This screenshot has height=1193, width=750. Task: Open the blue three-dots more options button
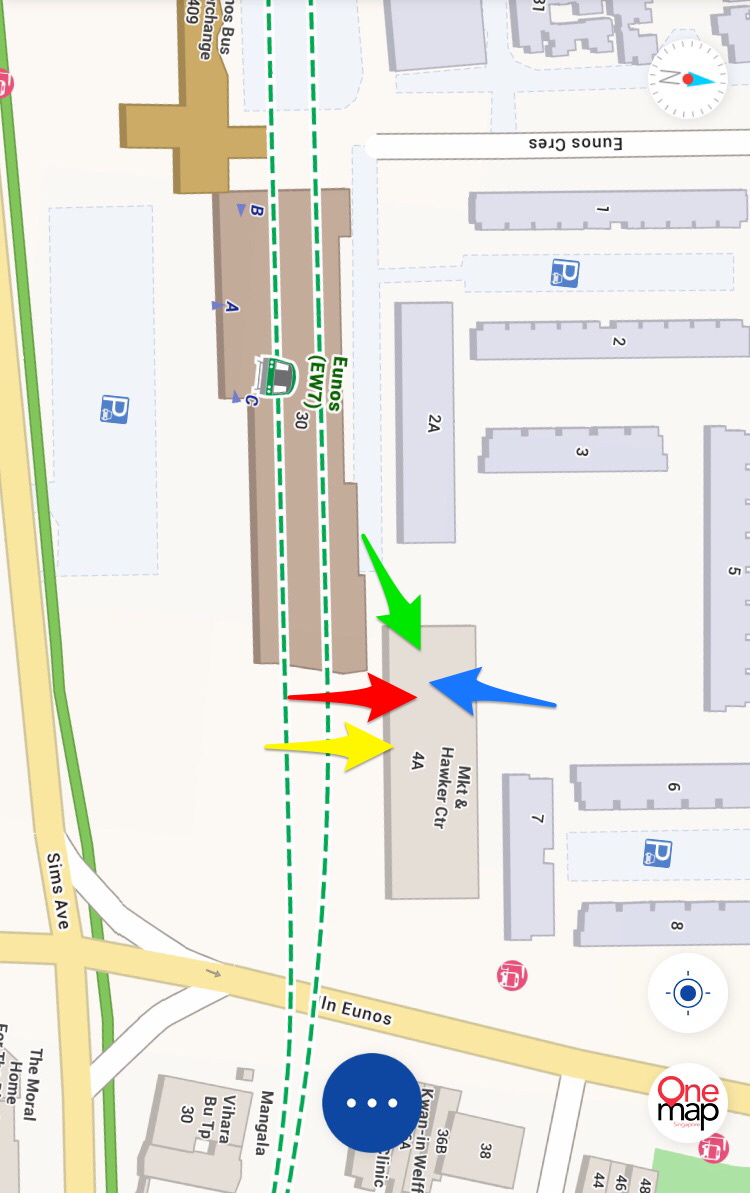[371, 1102]
